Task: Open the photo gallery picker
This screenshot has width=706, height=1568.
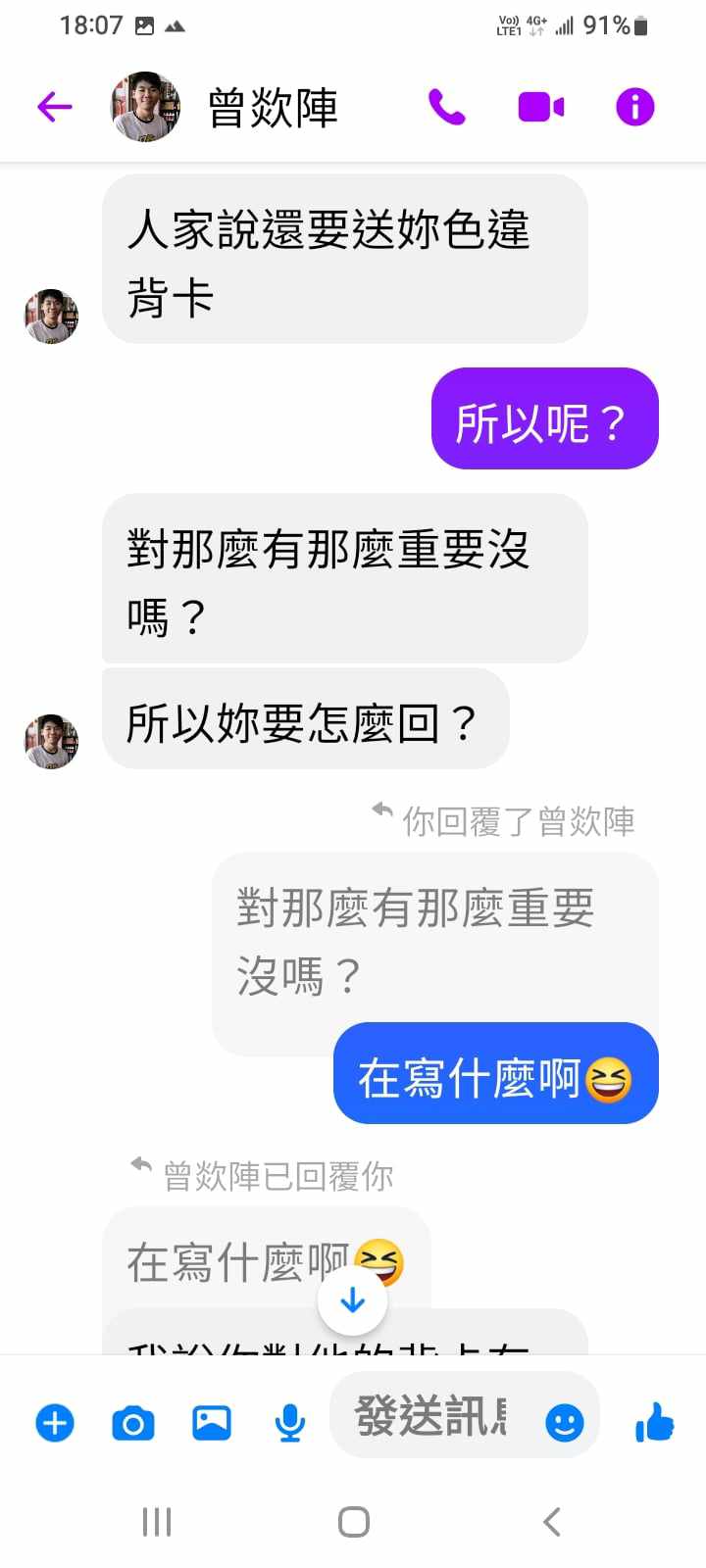Action: (x=211, y=1422)
